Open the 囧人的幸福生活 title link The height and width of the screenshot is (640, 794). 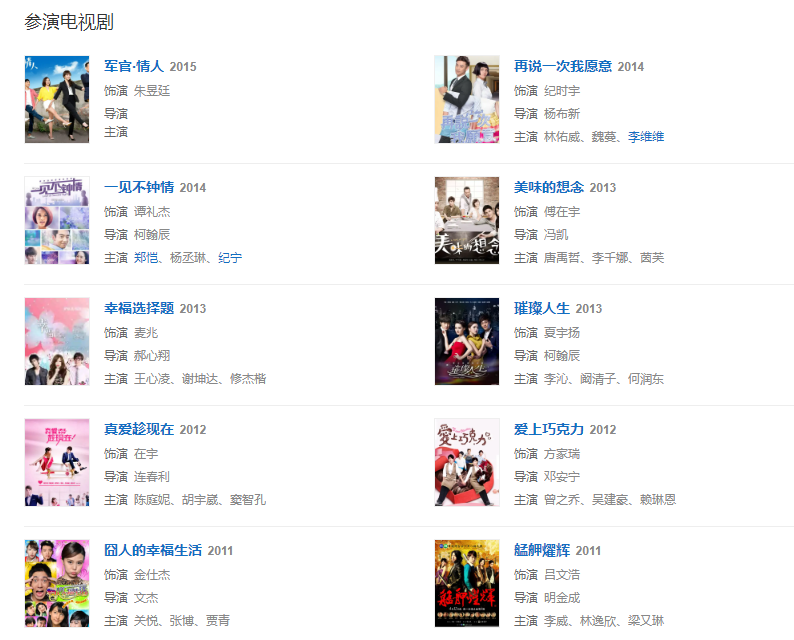click(x=153, y=551)
